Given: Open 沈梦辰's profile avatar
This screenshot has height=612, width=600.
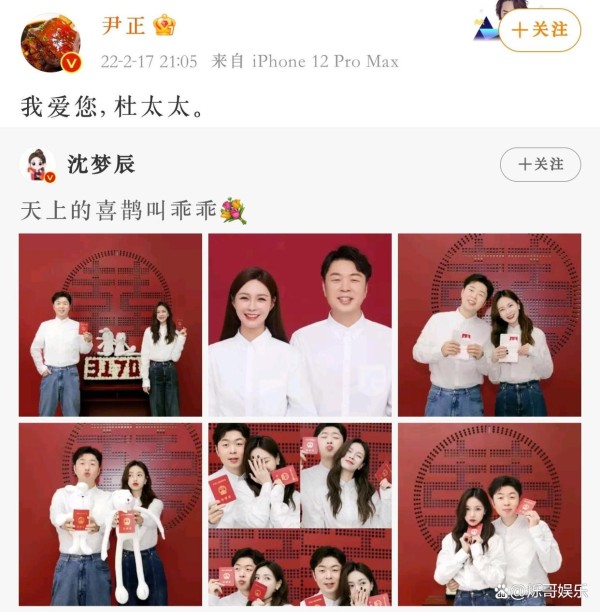Looking at the screenshot, I should [x=38, y=165].
